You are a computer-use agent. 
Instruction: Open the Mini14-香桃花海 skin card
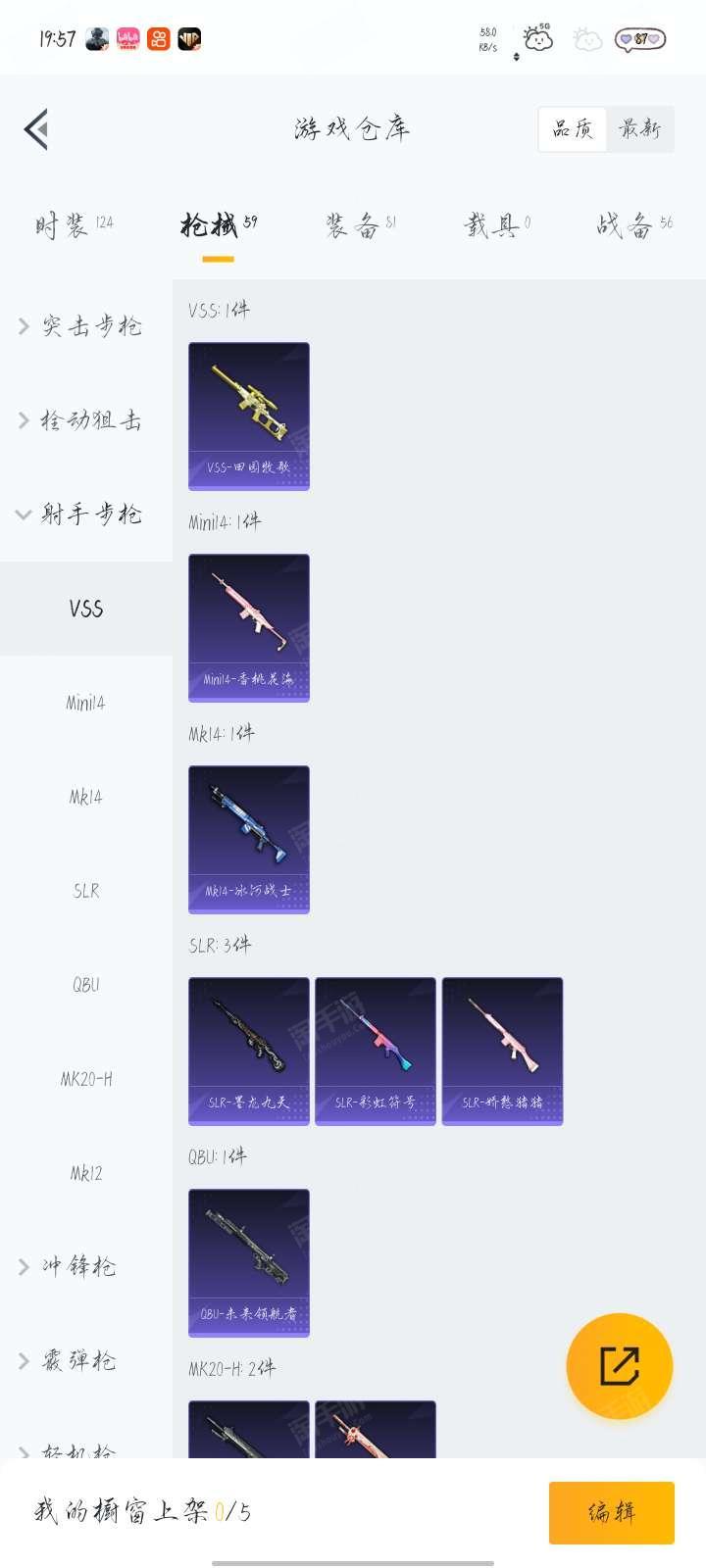click(249, 628)
